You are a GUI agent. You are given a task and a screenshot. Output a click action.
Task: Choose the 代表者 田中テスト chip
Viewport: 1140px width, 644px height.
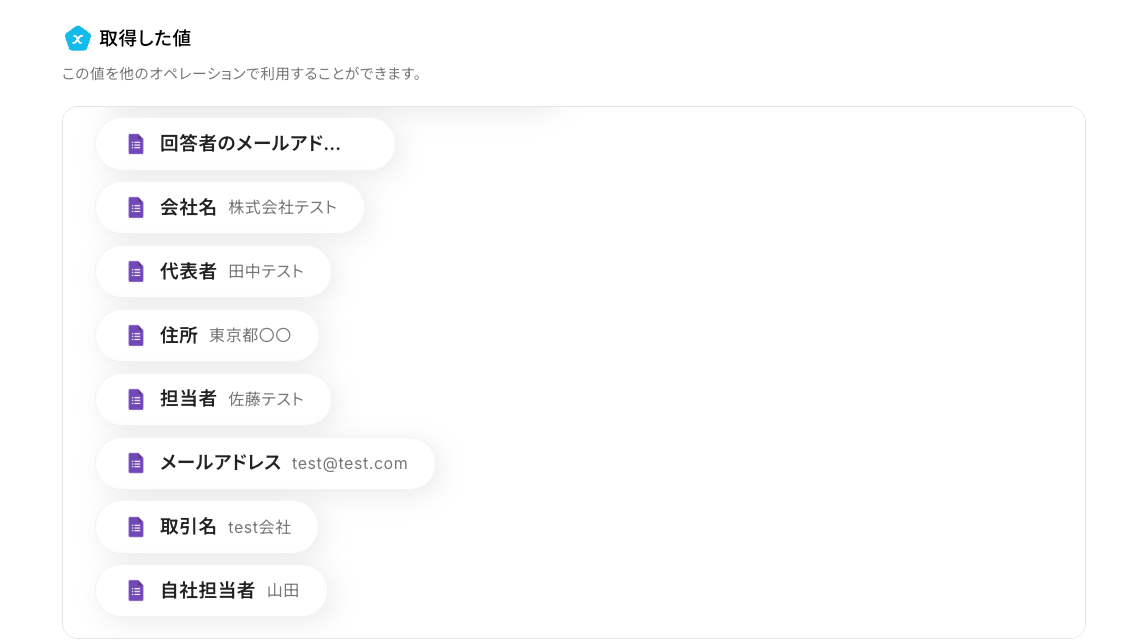pos(213,272)
